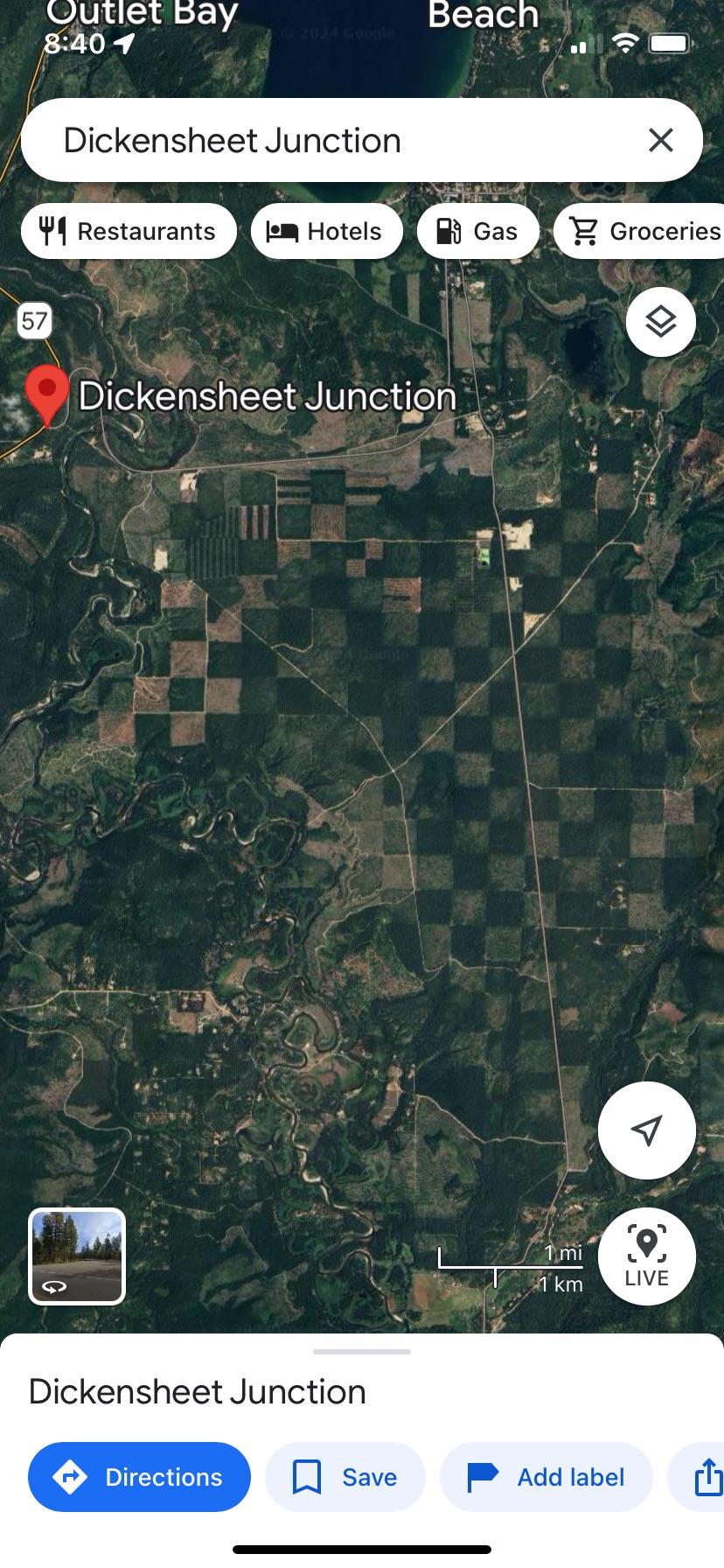
Task: Add a label to this place
Action: [x=546, y=1476]
